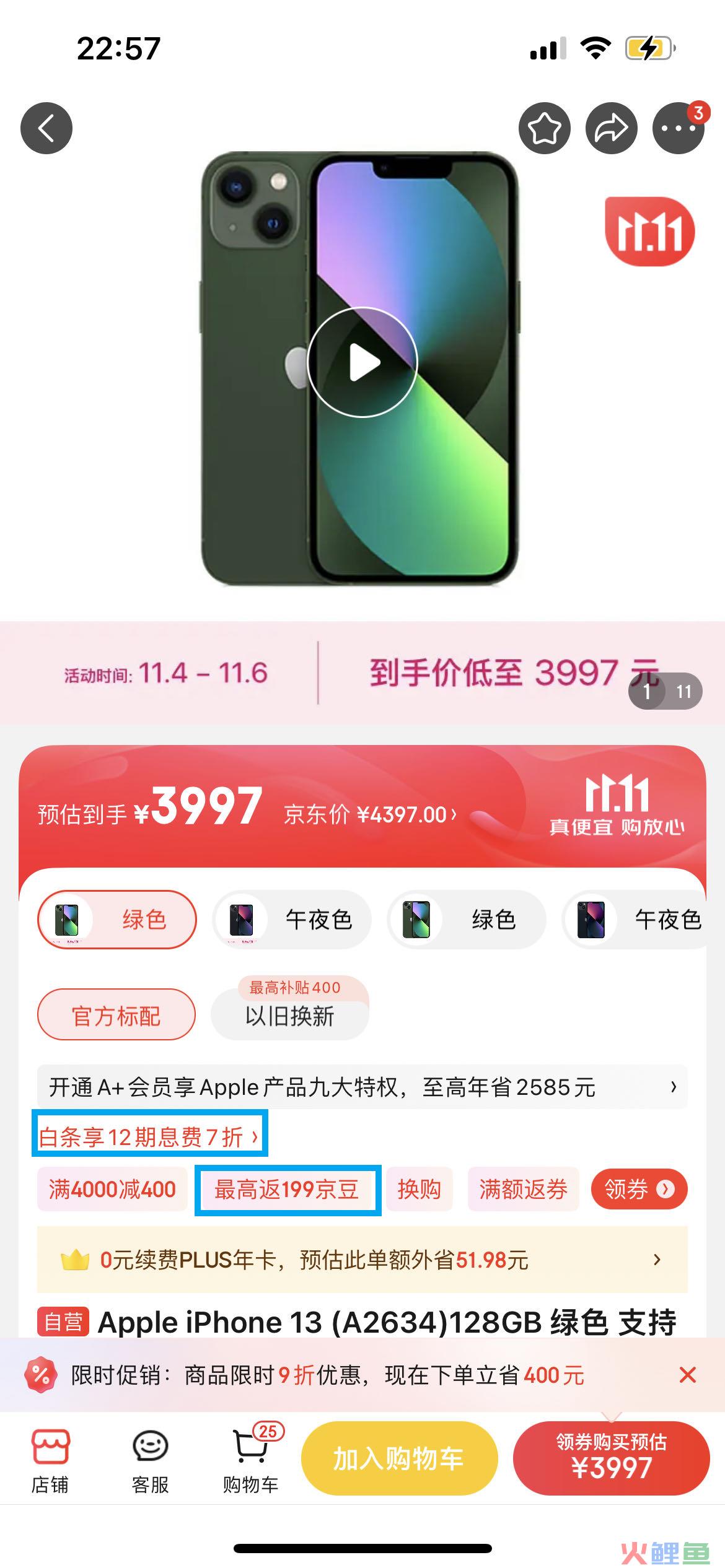Screen dimensions: 725x1568
Task: Open the three-dot overflow menu
Action: click(x=678, y=128)
